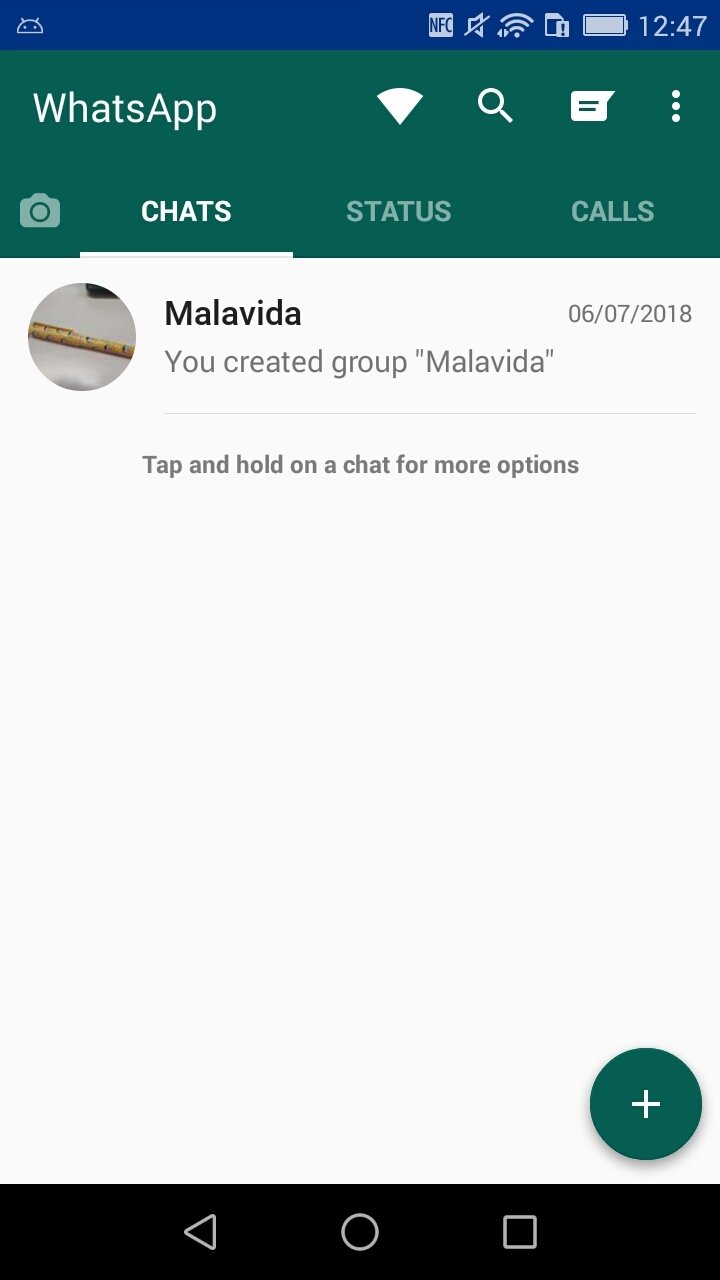Open the camera tab icon
Viewport: 720px width, 1280px height.
39,210
